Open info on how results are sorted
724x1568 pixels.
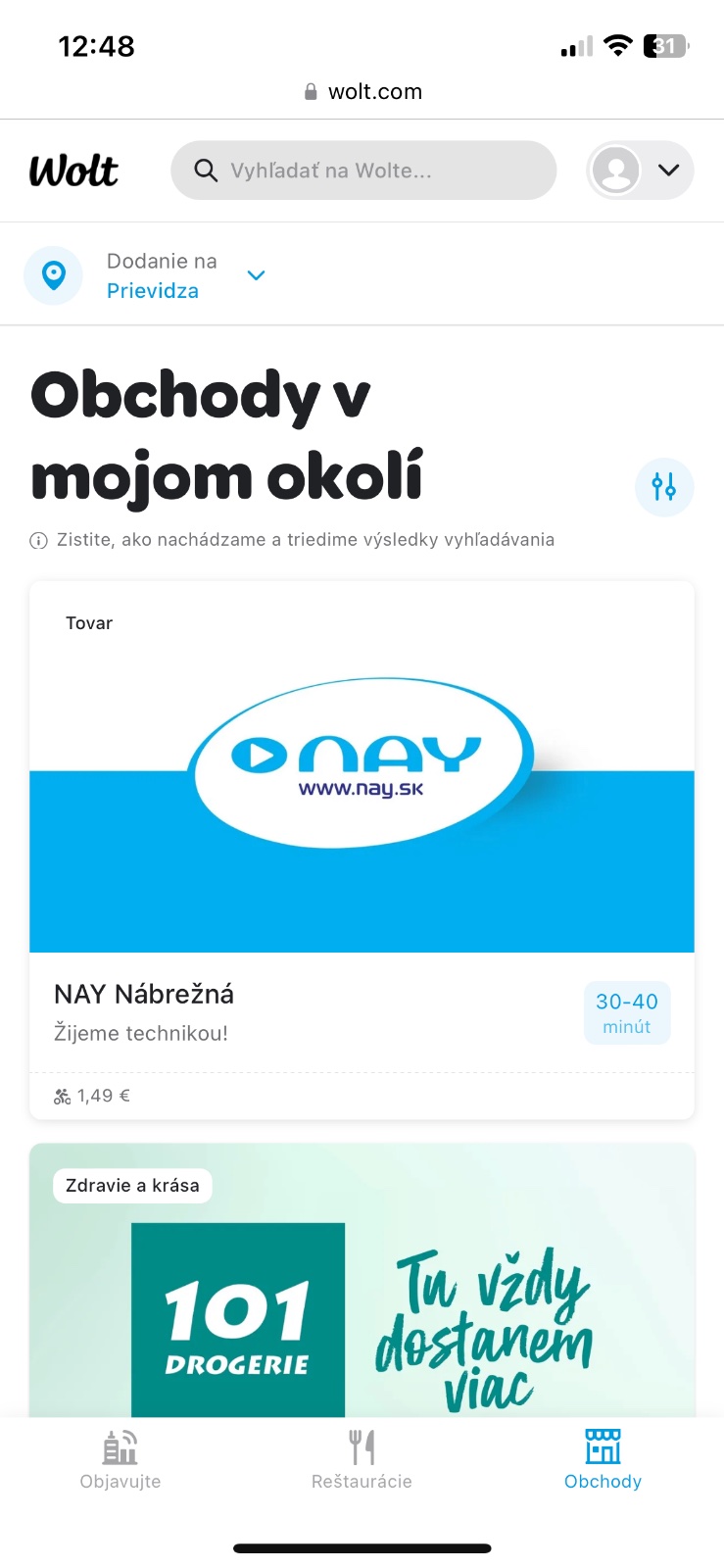pyautogui.click(x=294, y=540)
